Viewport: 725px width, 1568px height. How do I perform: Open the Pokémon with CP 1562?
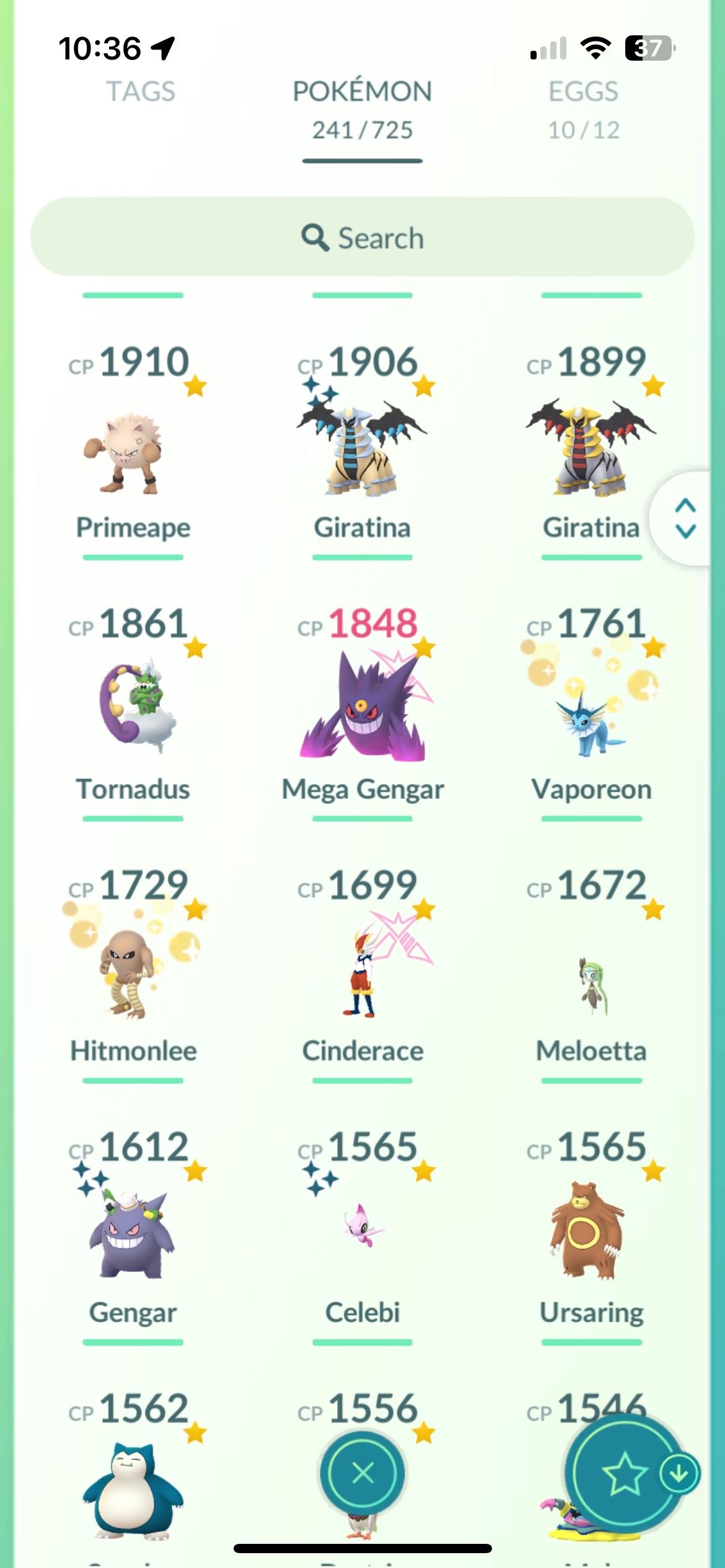(133, 1486)
